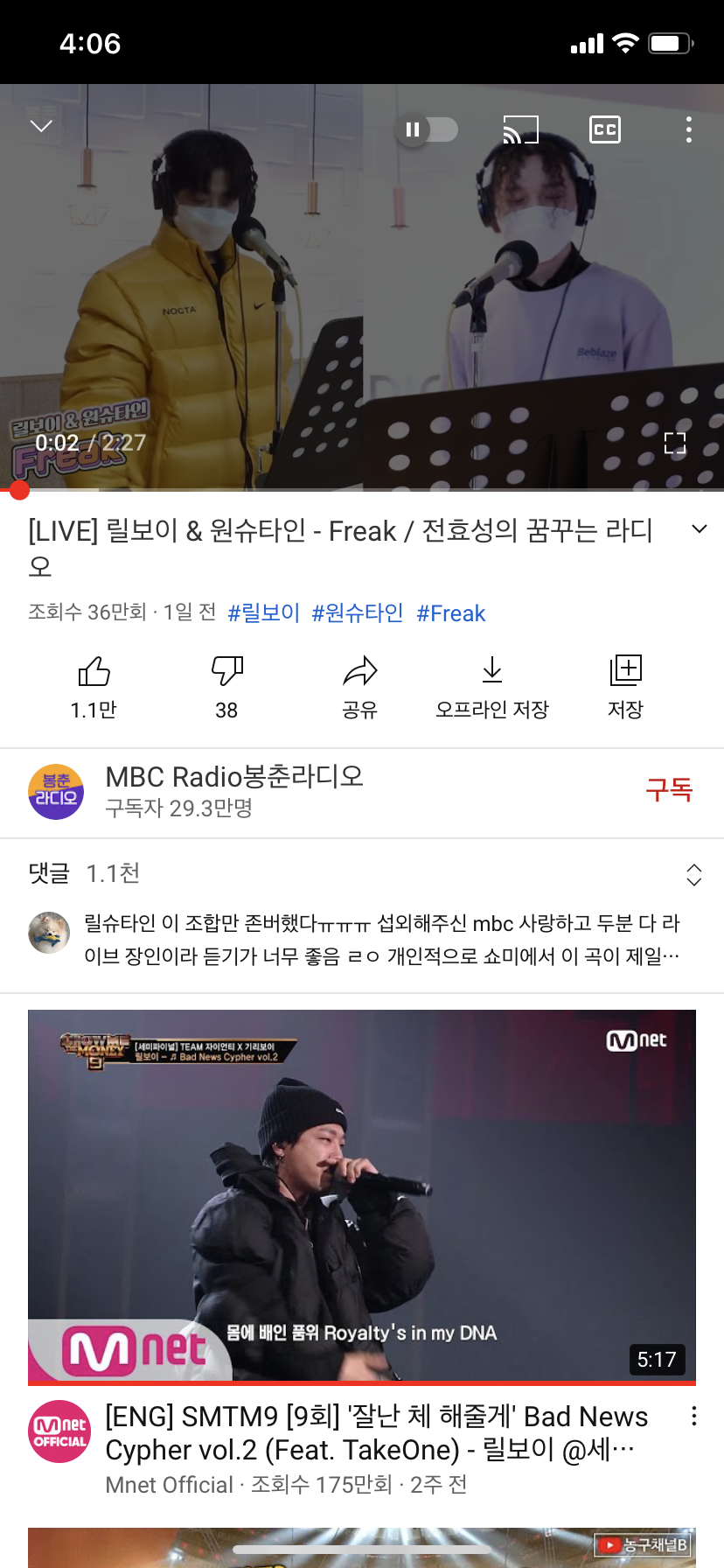This screenshot has height=1568, width=724.
Task: Share the video via 공유
Action: click(x=359, y=686)
